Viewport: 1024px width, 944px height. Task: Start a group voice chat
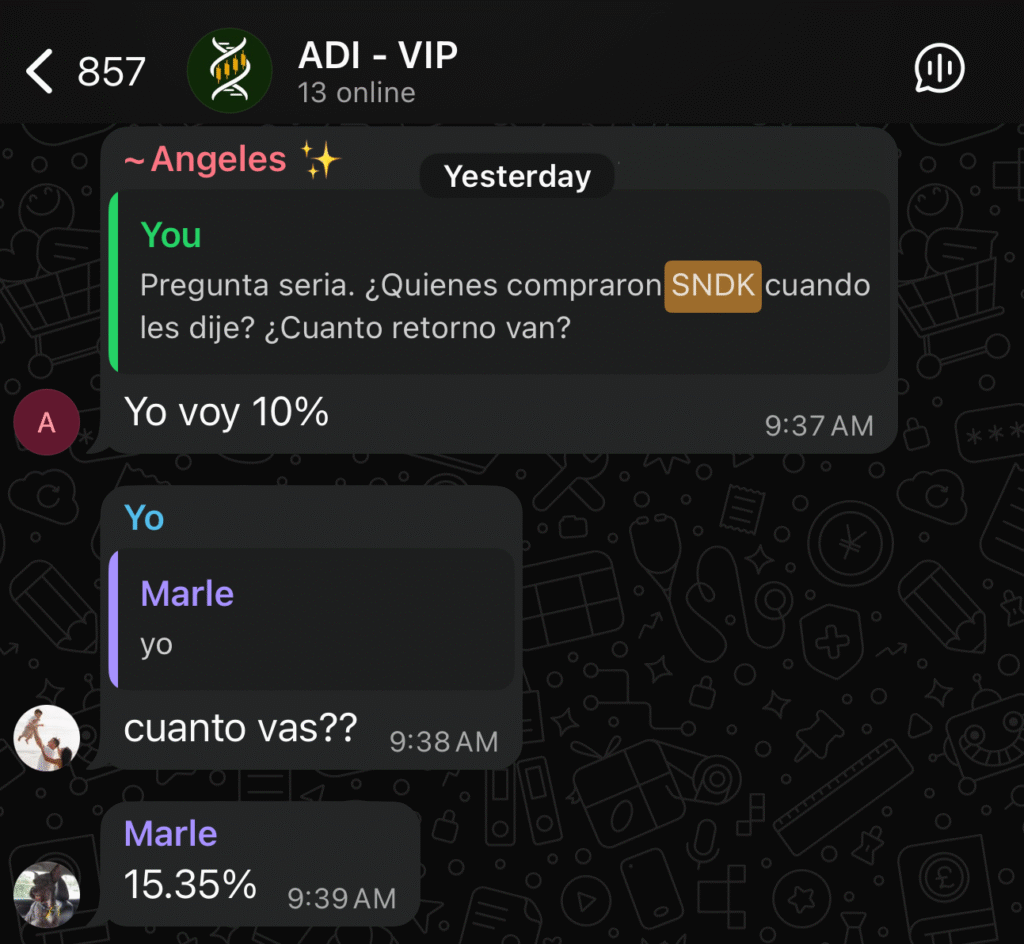[939, 70]
